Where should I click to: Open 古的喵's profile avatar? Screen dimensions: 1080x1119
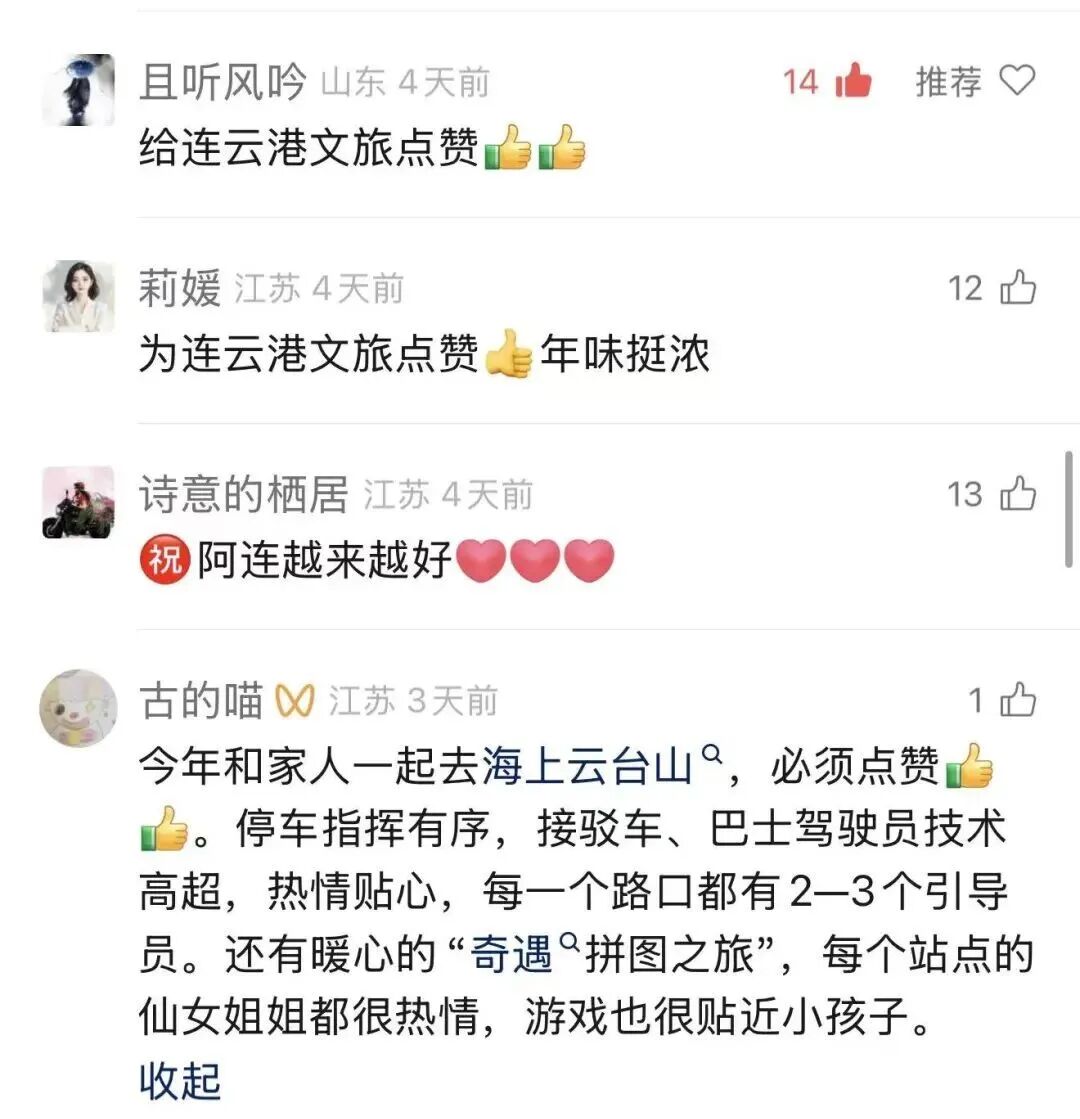pos(78,708)
